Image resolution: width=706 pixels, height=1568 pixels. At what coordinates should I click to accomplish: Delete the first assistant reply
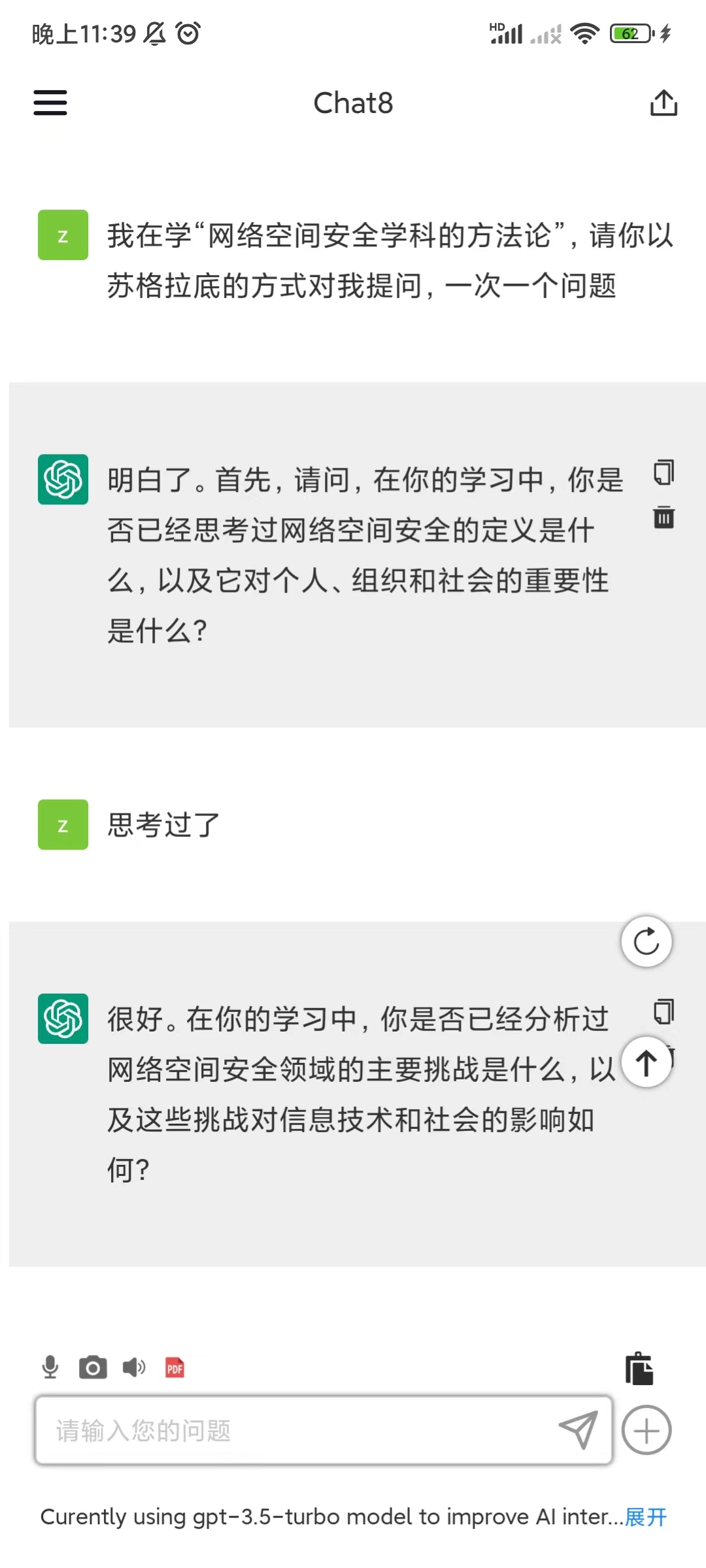click(x=664, y=517)
